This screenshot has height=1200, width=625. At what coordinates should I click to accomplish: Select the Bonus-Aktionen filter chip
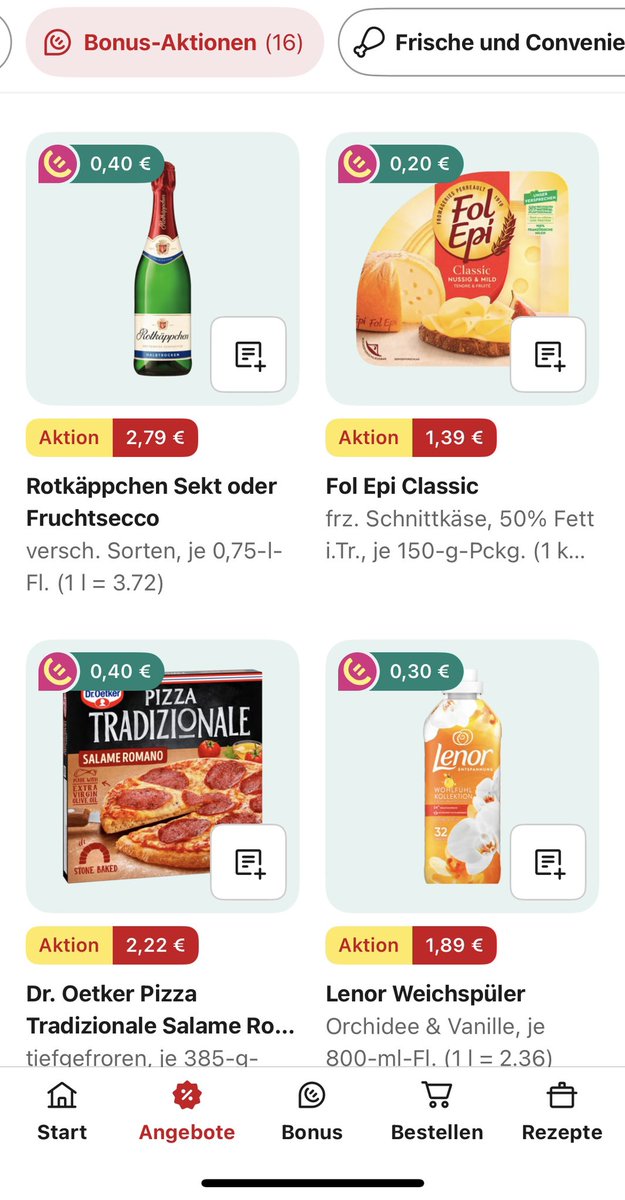[176, 42]
